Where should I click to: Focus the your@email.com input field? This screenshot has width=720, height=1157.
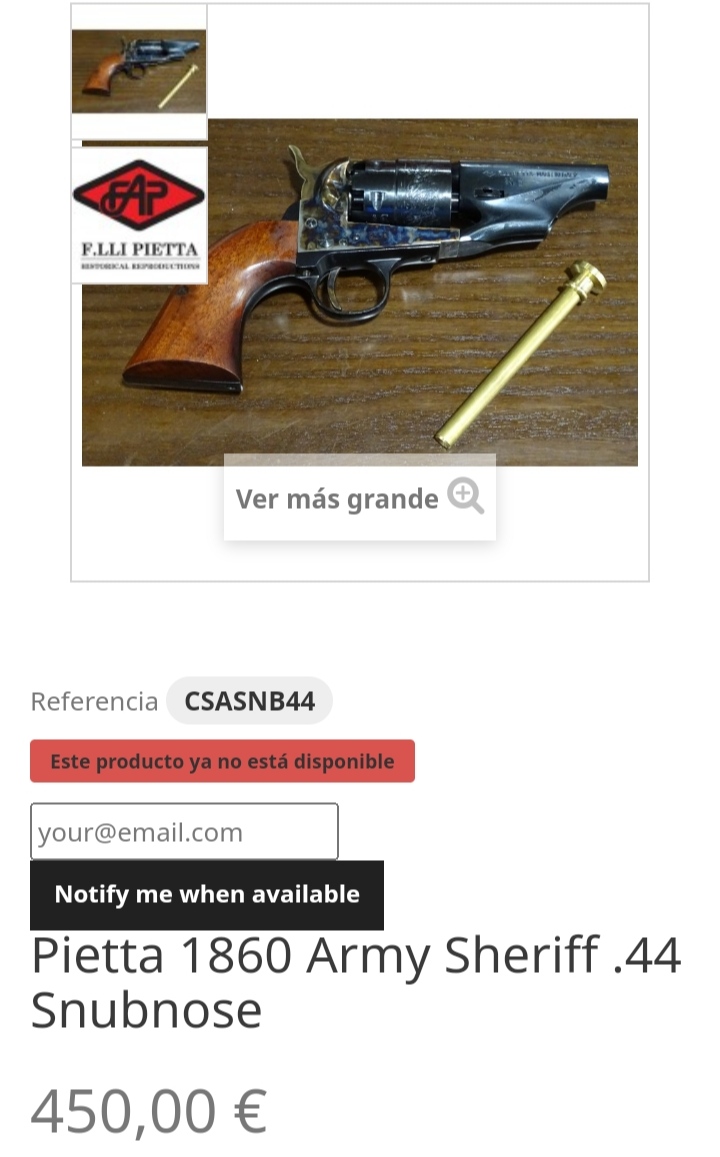coord(184,832)
